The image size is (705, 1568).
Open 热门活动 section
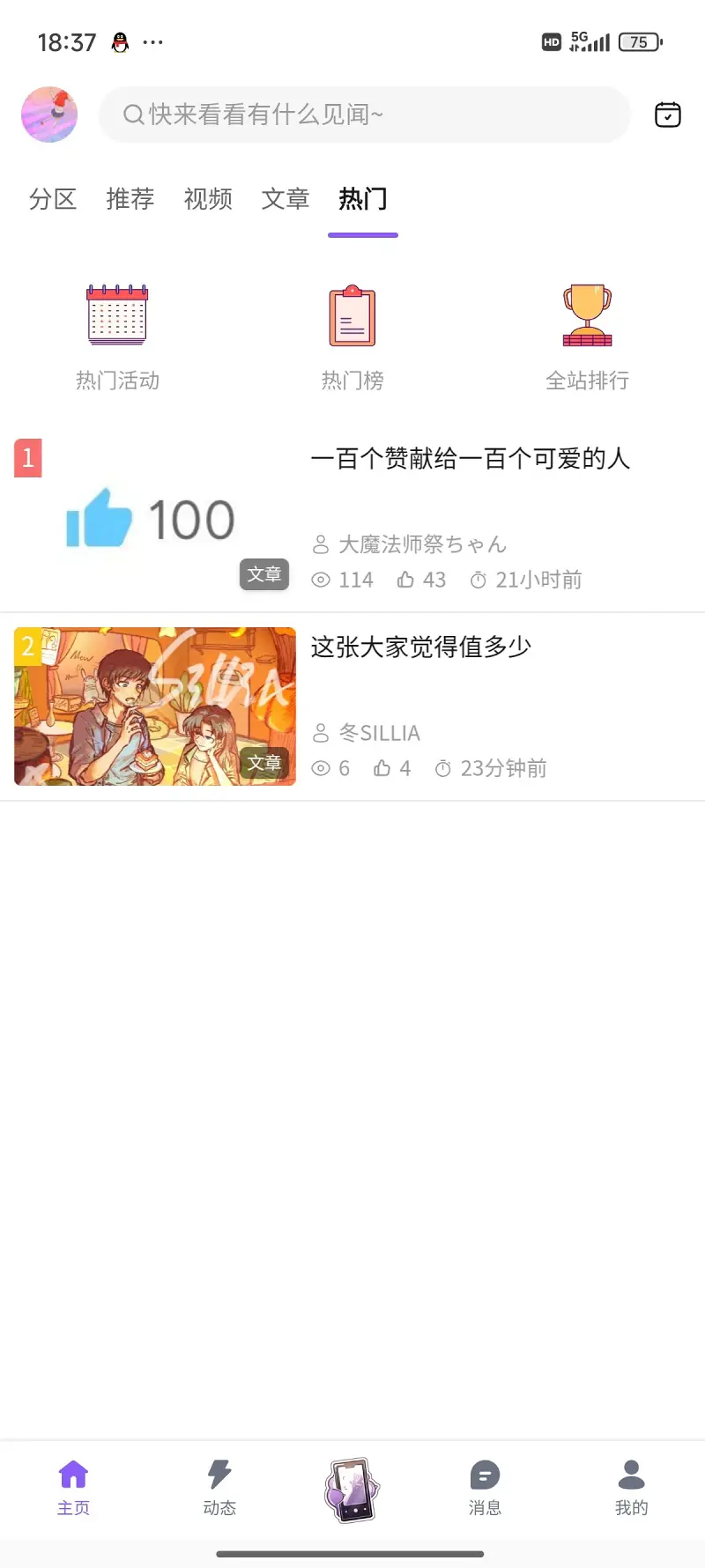(117, 337)
